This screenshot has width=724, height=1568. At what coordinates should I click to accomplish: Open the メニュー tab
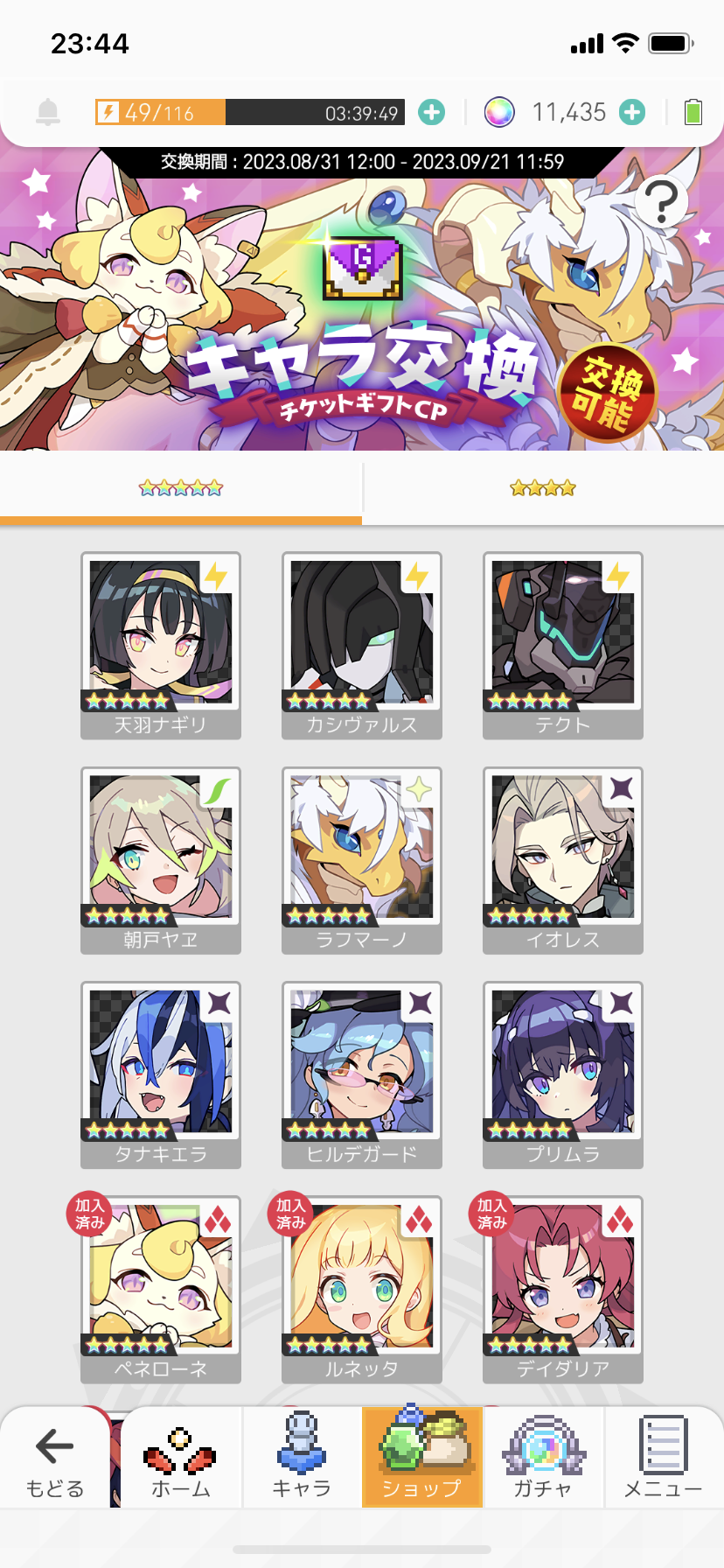click(663, 1458)
